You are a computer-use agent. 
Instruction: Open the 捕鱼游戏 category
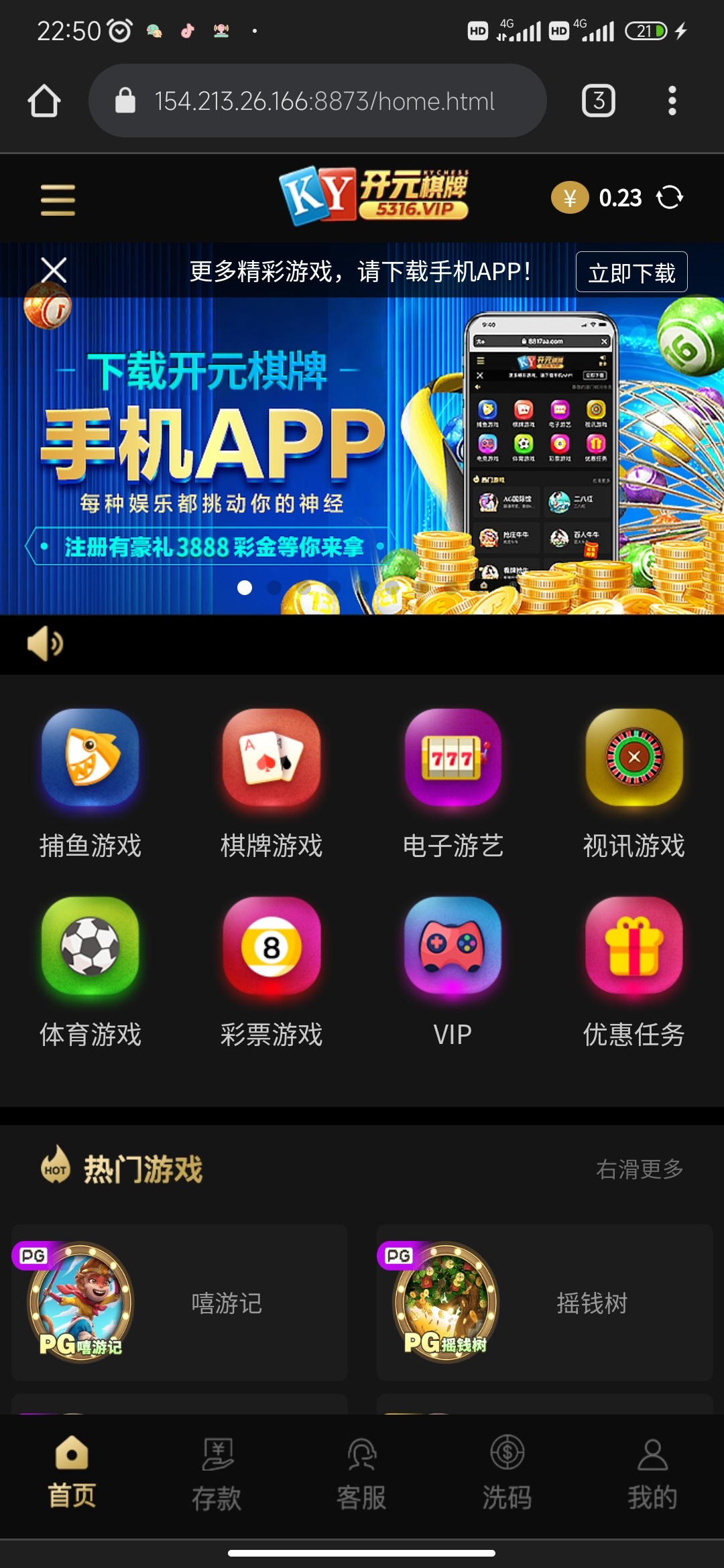tap(90, 784)
